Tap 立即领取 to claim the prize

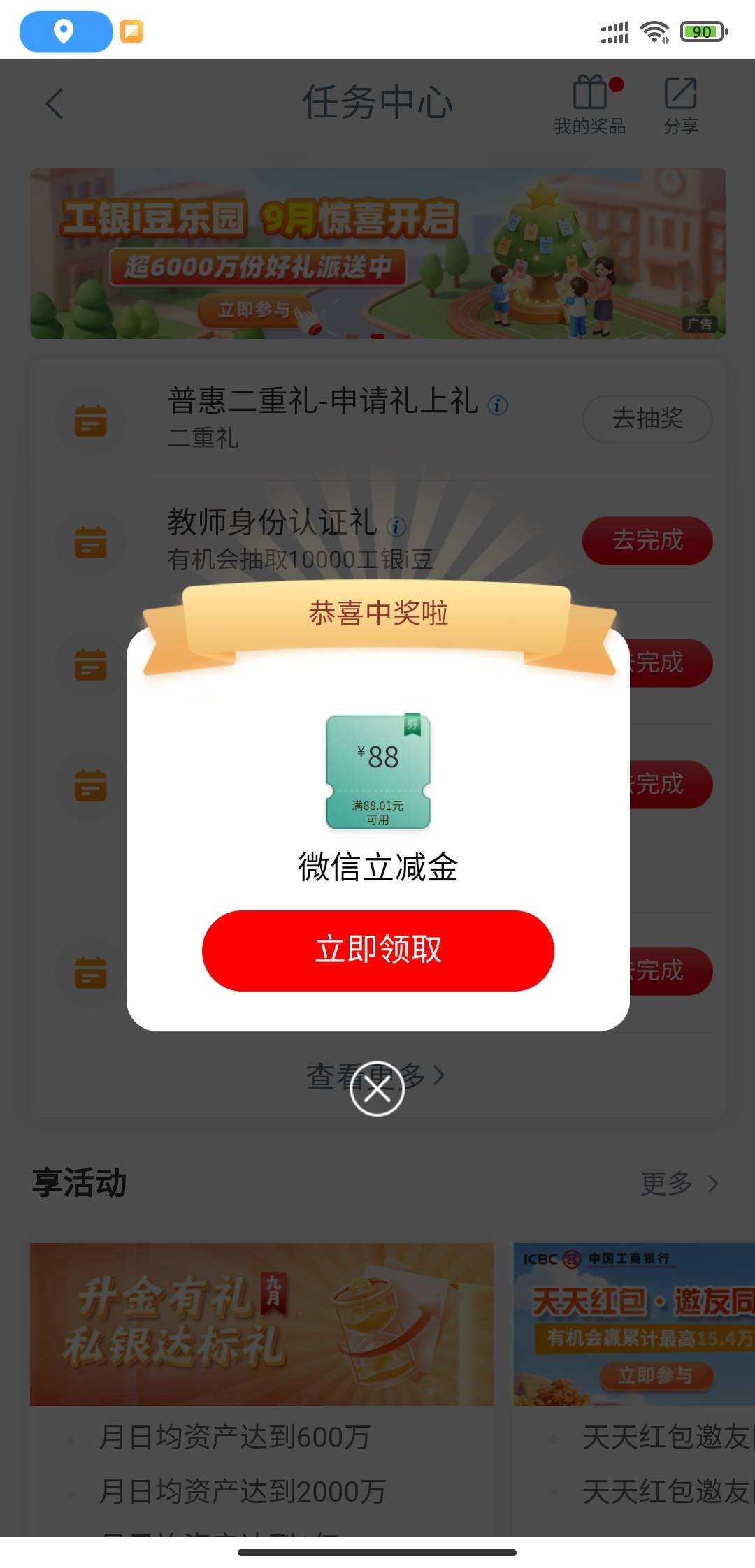[x=377, y=950]
